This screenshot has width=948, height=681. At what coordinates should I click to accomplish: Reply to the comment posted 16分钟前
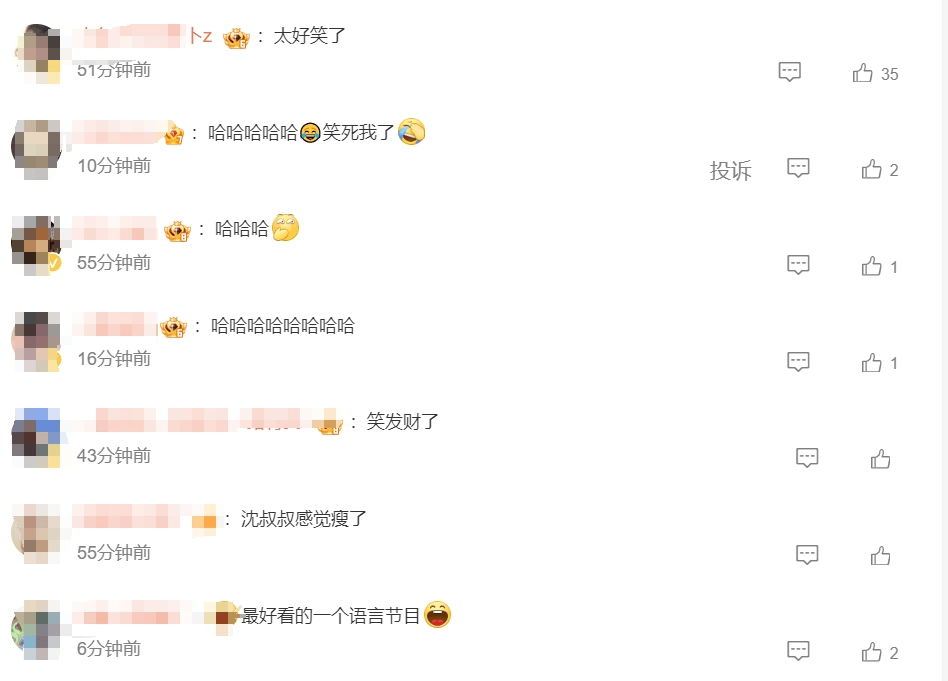[x=798, y=362]
